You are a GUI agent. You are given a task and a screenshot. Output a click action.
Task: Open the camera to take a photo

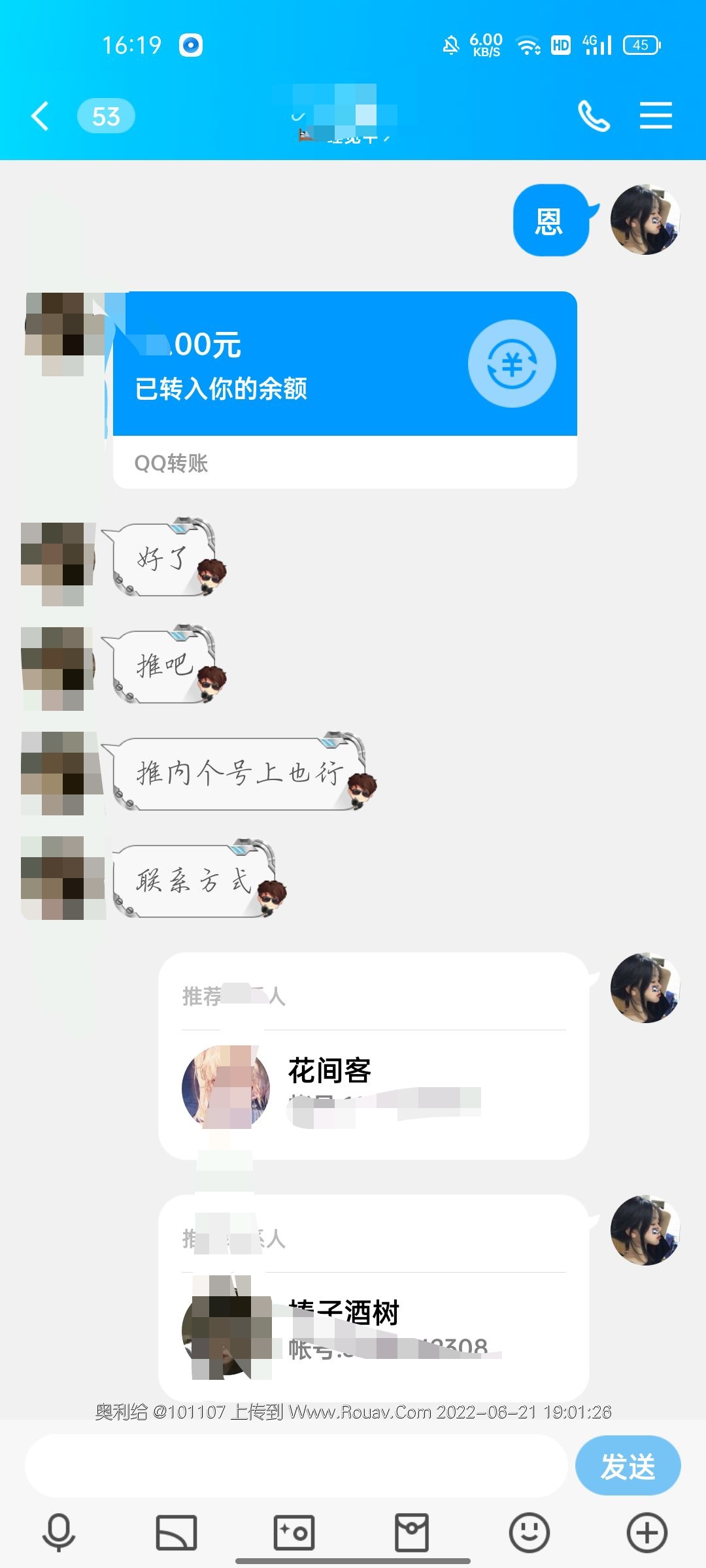(x=294, y=1532)
